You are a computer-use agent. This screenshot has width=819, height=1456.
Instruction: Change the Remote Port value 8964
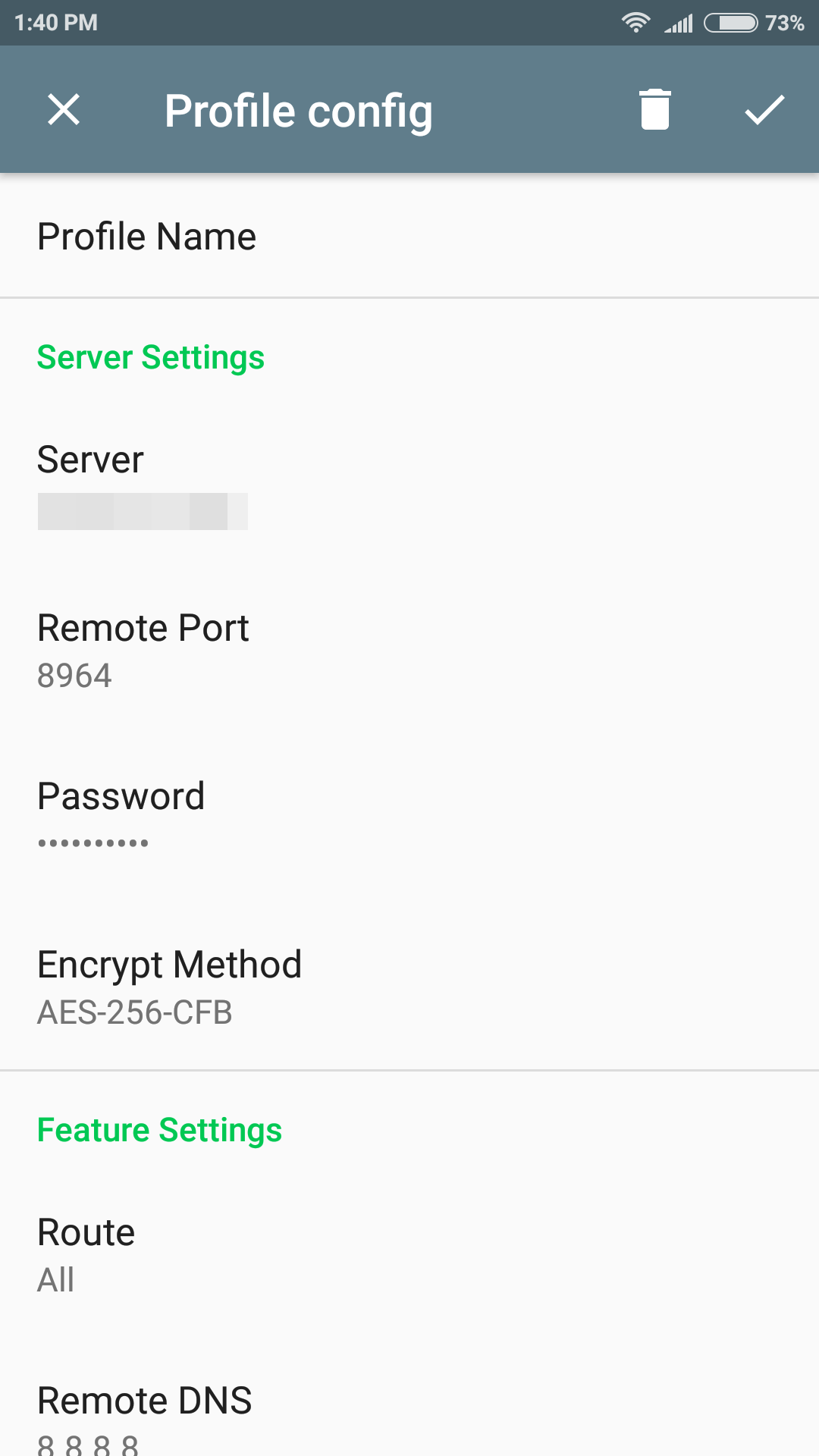(409, 651)
